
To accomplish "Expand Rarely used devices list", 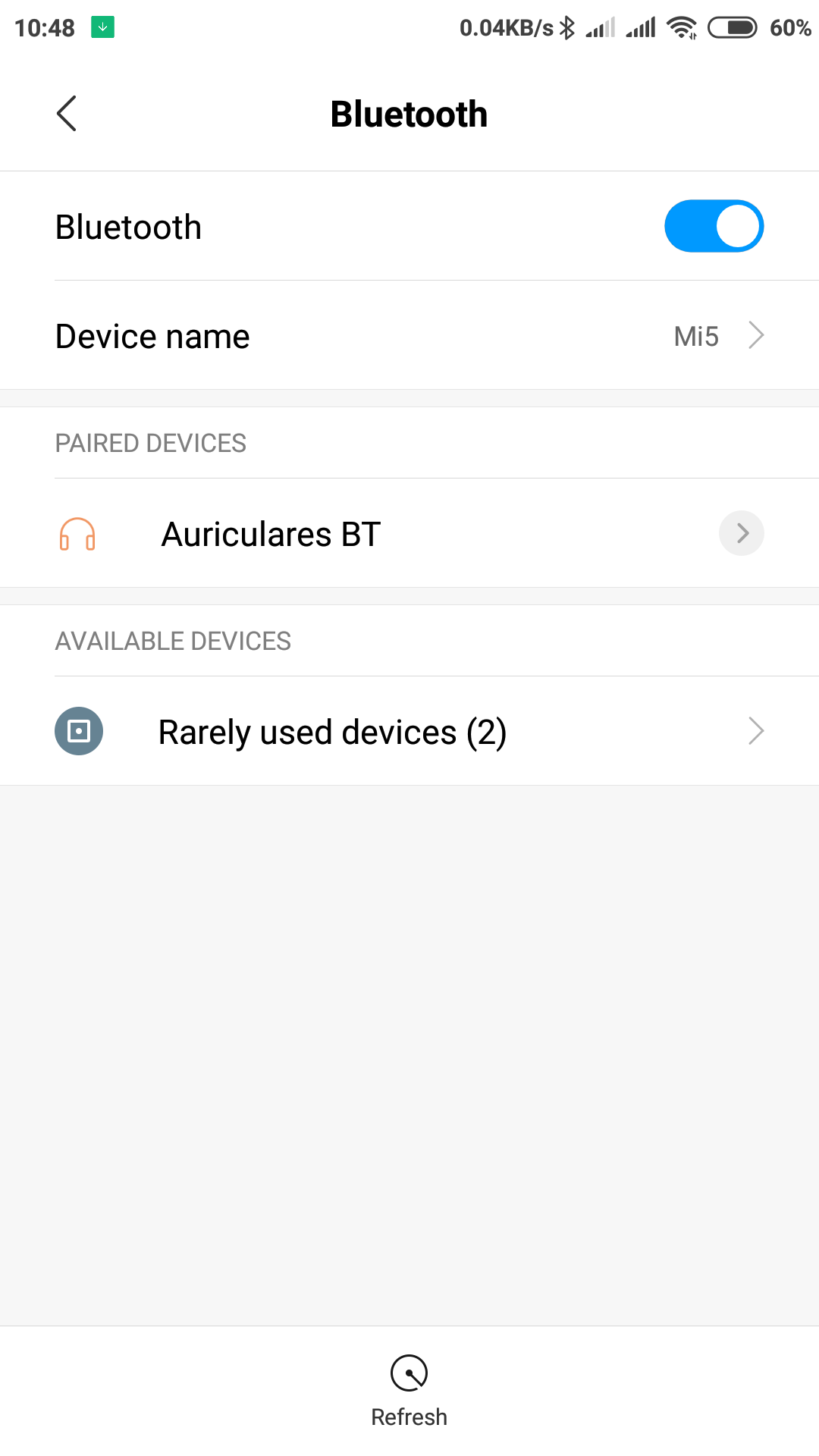I will pyautogui.click(x=409, y=732).
